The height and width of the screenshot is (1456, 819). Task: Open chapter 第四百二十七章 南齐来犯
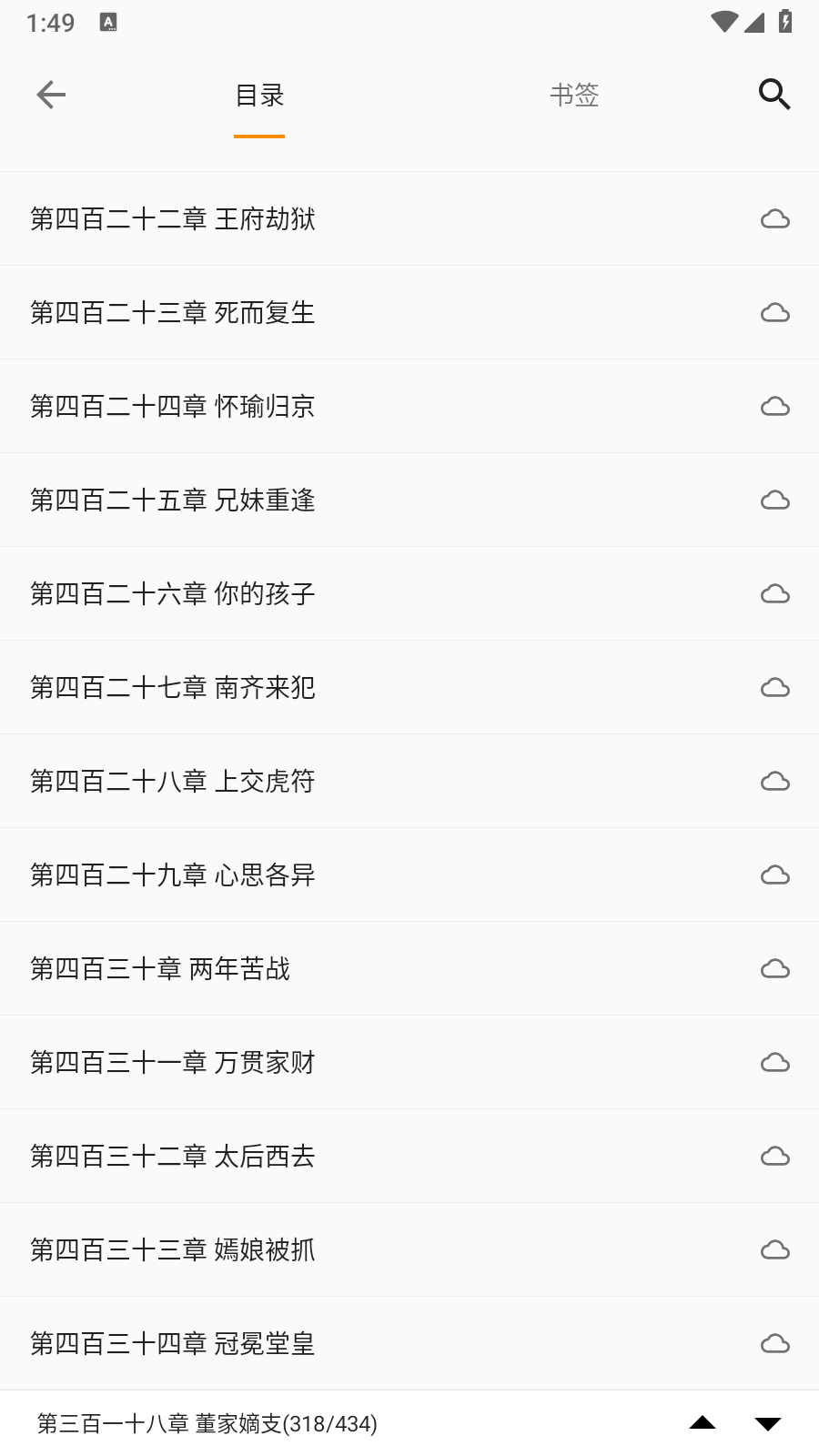[173, 688]
